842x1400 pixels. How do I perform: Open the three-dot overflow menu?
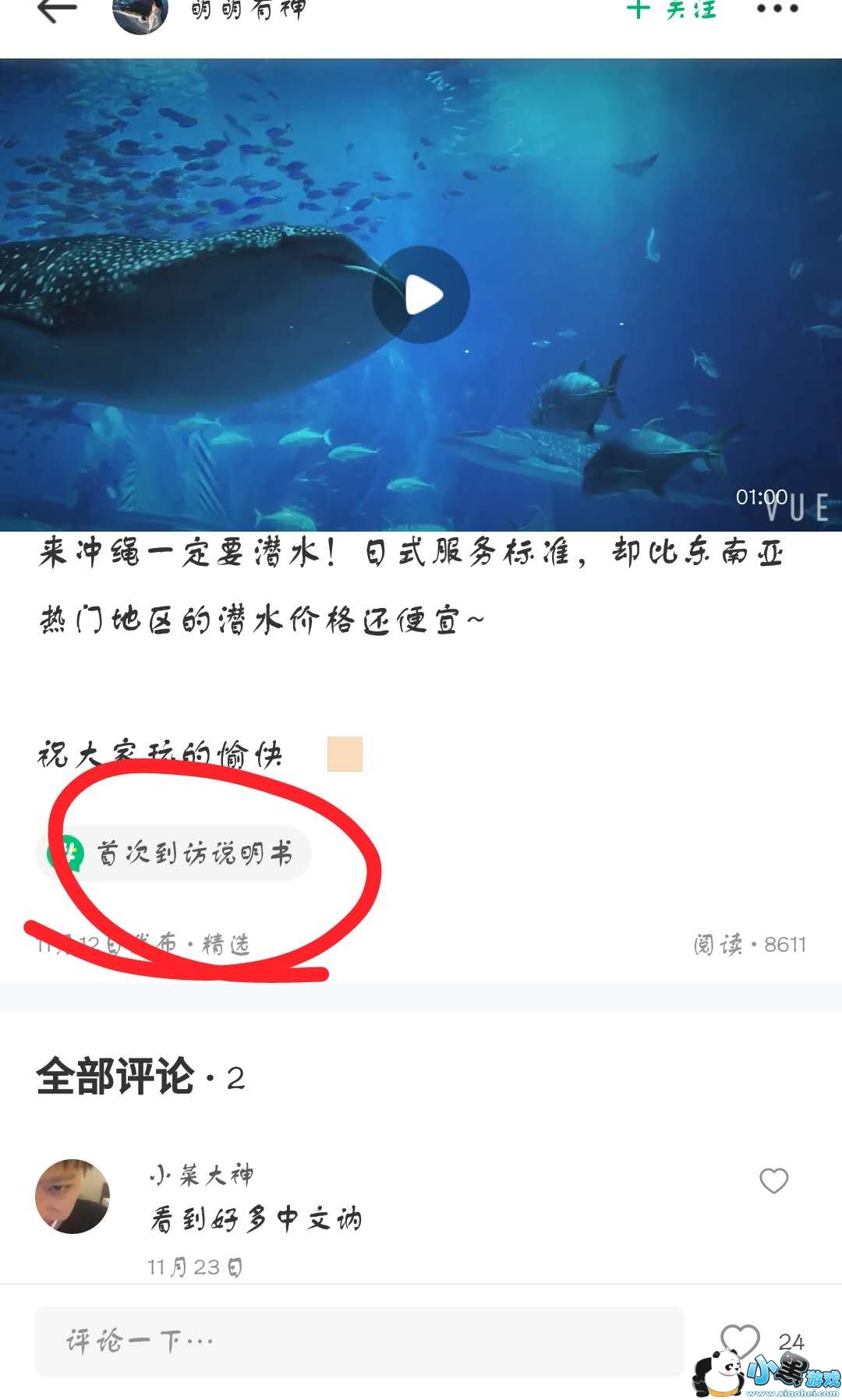[x=777, y=9]
